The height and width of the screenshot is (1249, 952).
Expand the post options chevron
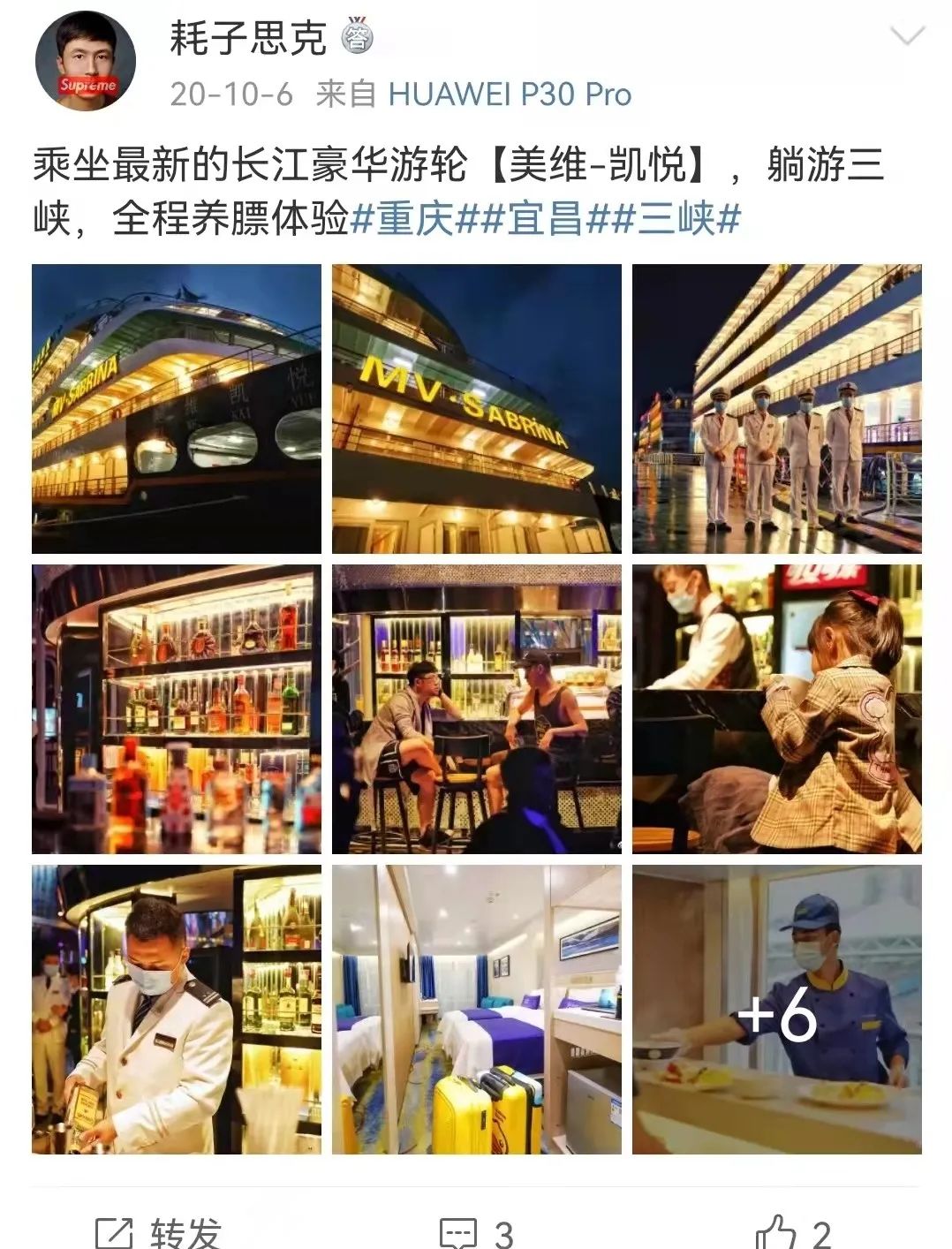(x=907, y=36)
